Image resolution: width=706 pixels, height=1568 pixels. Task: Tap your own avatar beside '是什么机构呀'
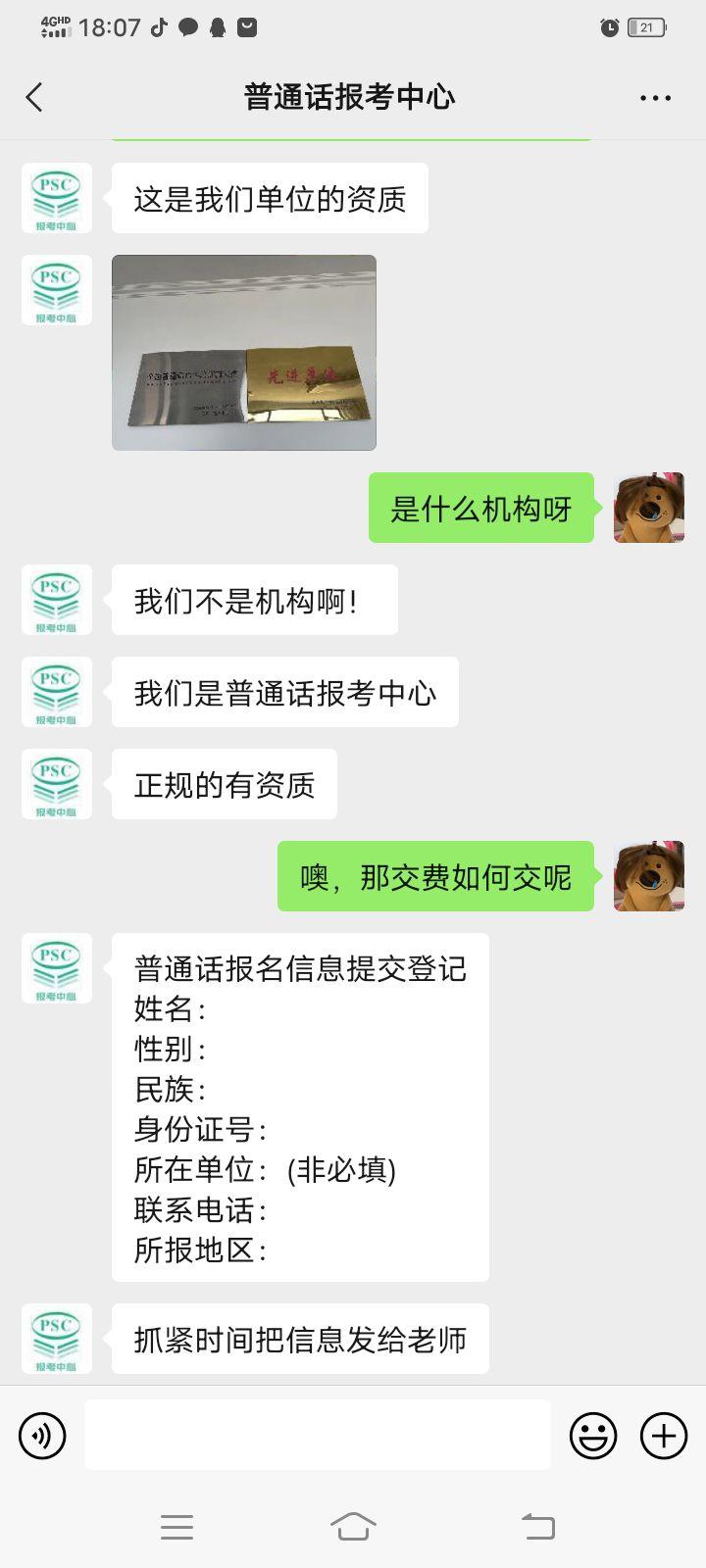point(648,508)
